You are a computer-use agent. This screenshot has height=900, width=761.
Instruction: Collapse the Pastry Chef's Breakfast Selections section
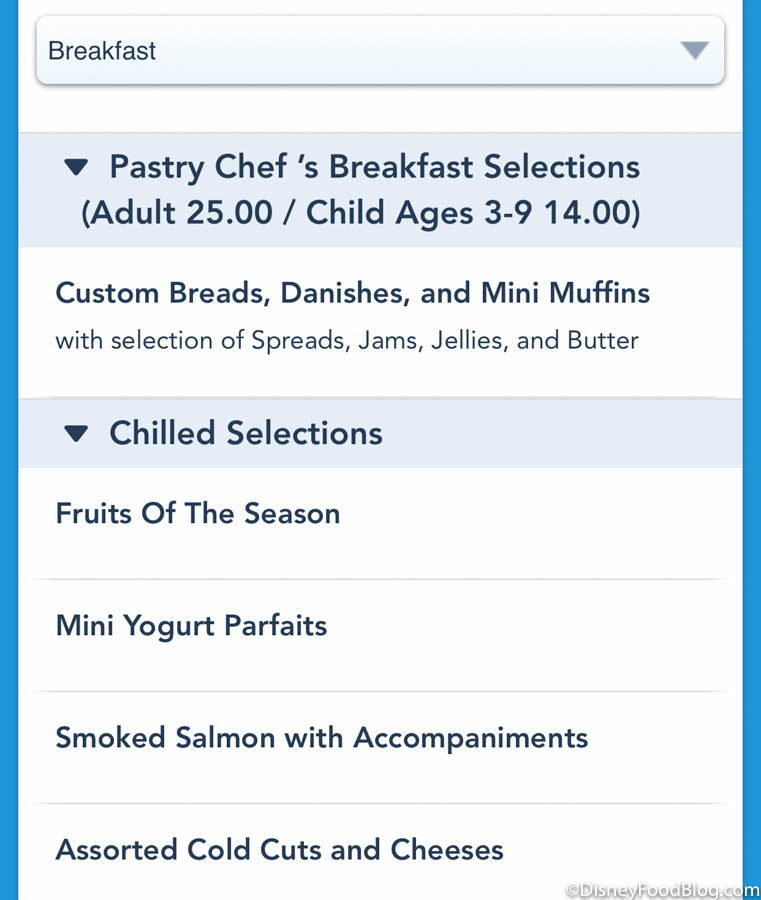point(76,168)
